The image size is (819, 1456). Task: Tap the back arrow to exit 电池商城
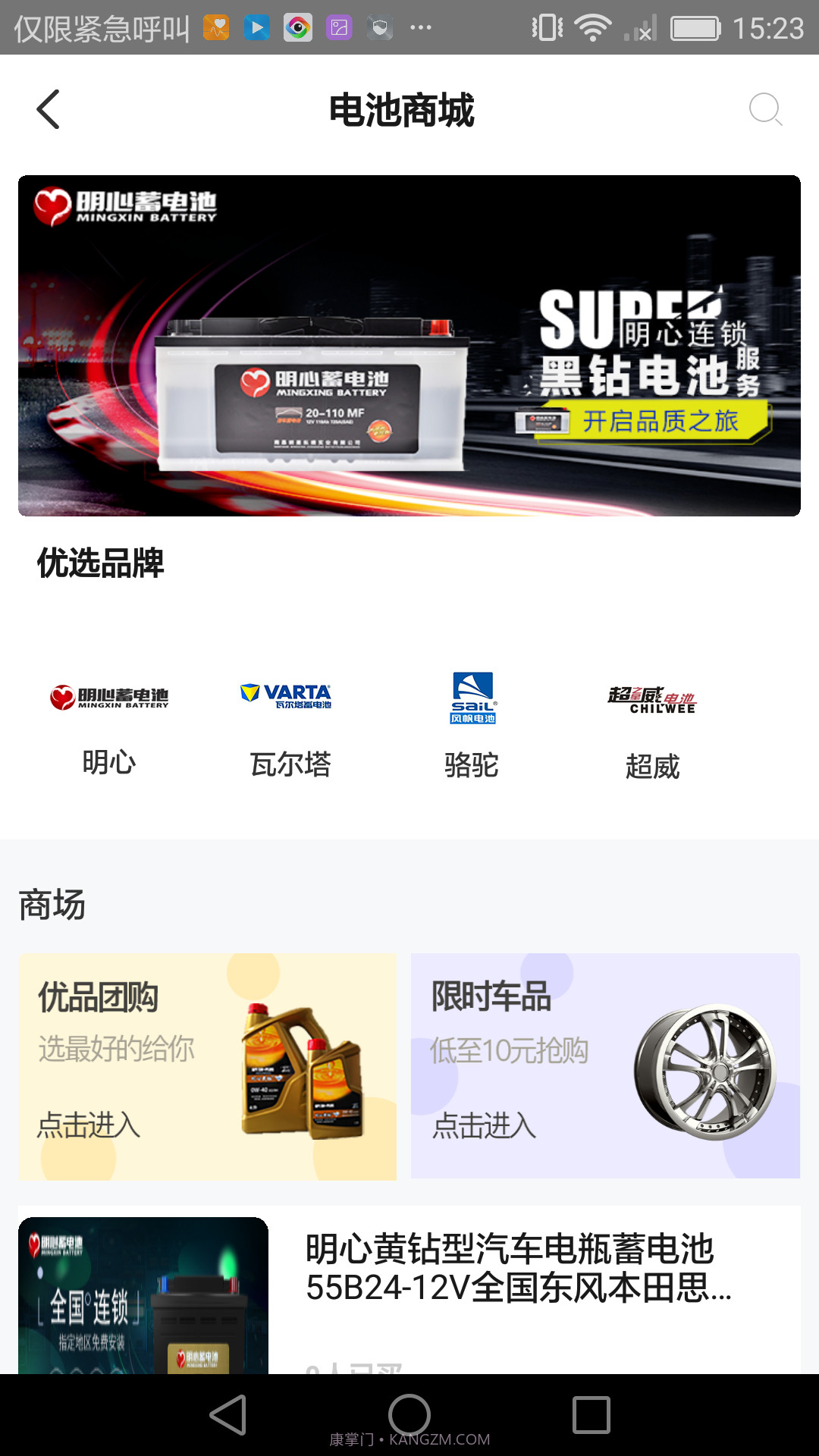[49, 110]
